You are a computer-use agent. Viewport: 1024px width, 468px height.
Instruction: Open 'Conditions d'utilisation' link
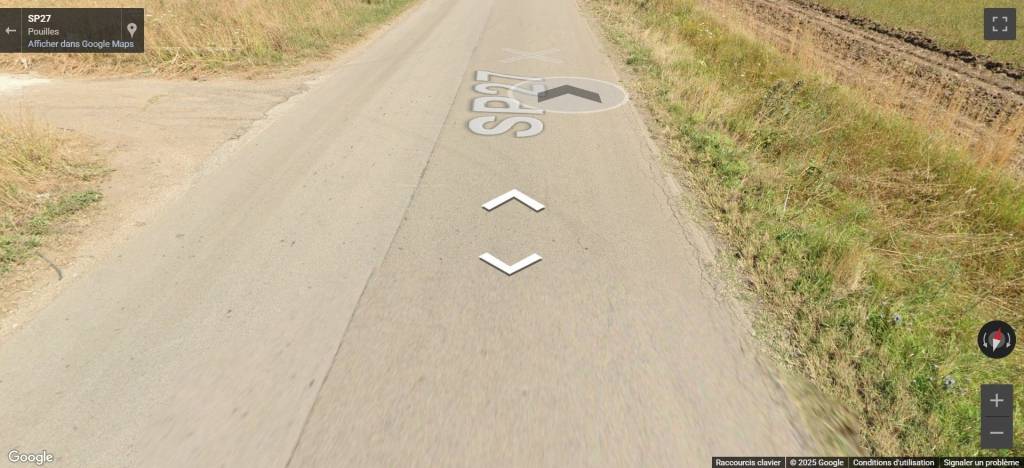[x=893, y=462]
